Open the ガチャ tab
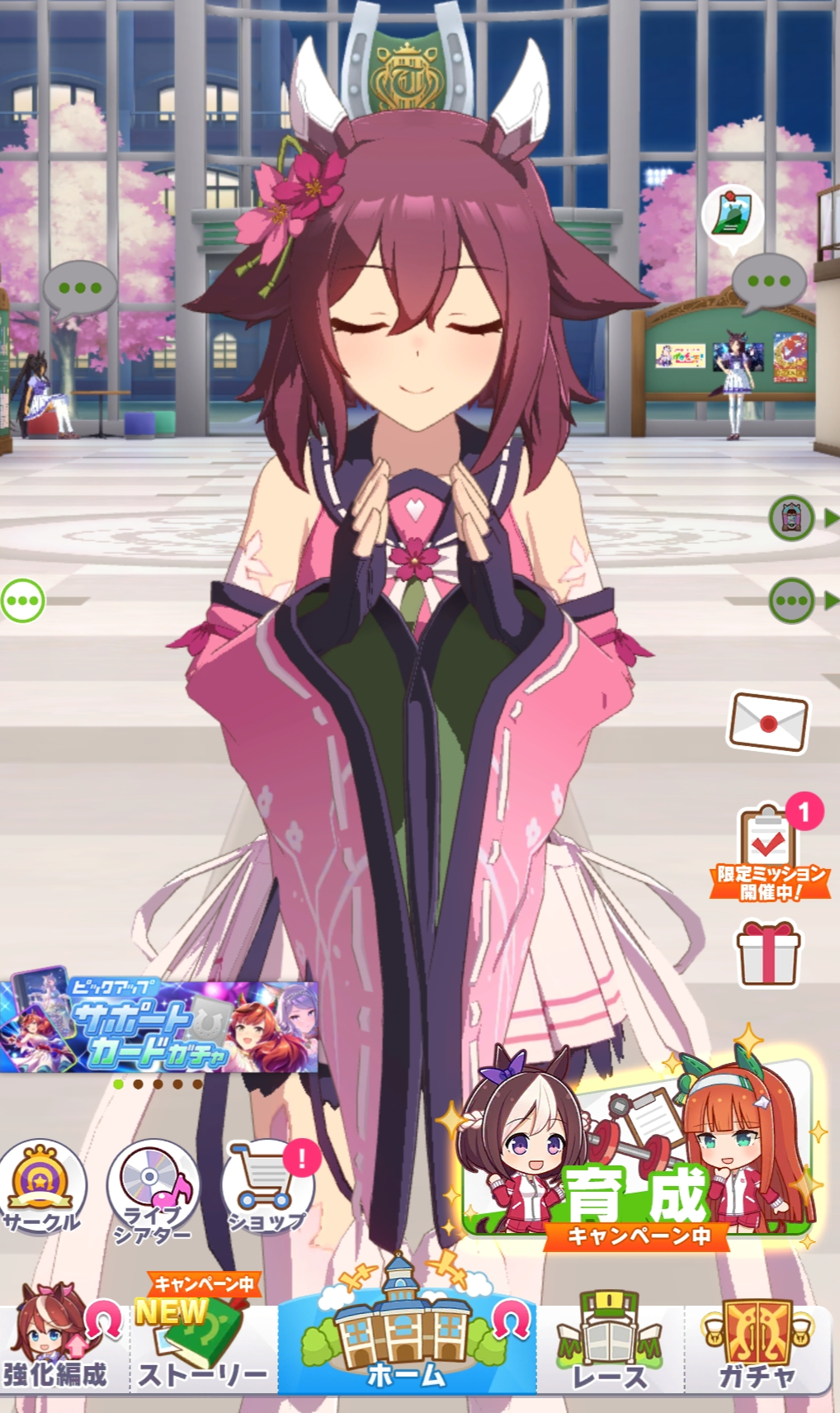The height and width of the screenshot is (1413, 840). tap(757, 1347)
